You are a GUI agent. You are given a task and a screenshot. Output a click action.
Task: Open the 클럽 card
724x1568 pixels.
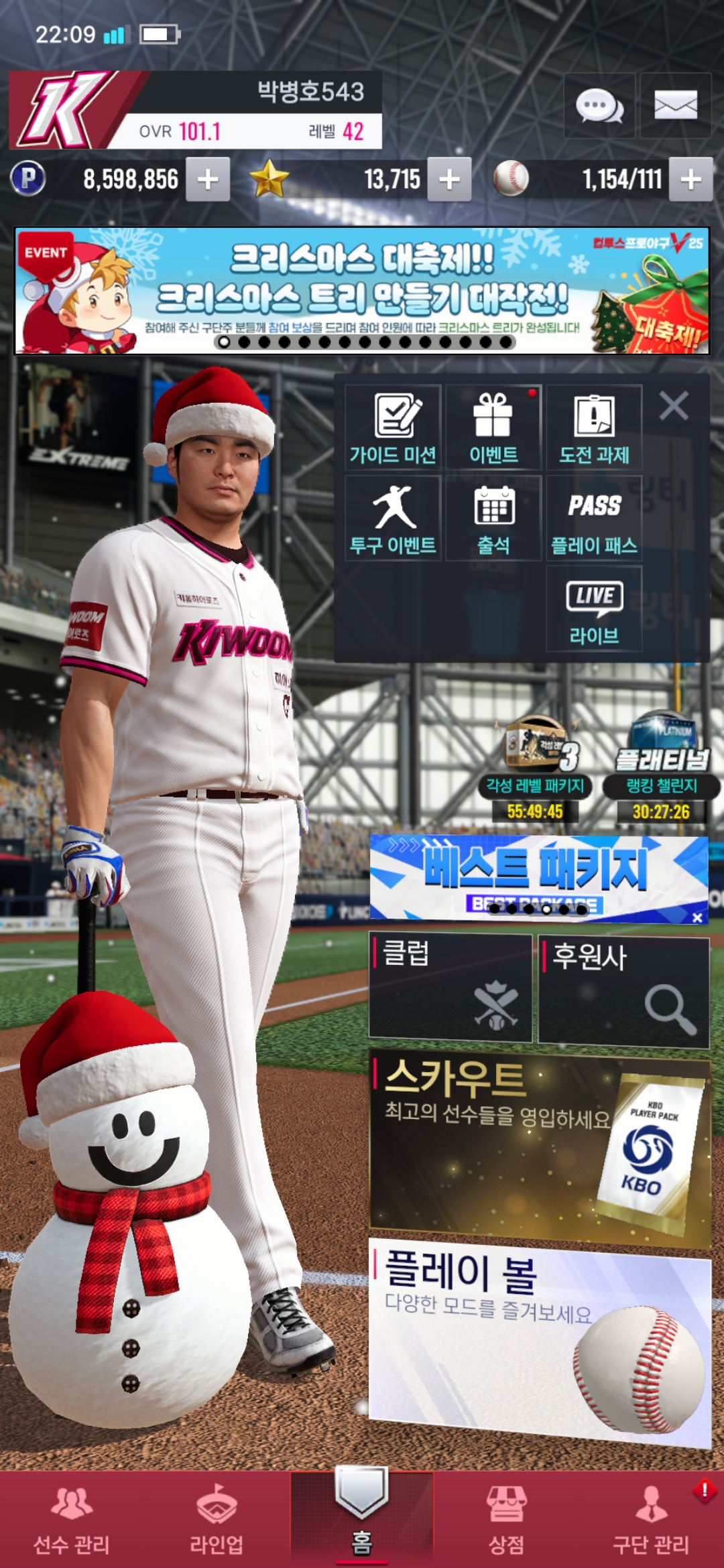450,988
